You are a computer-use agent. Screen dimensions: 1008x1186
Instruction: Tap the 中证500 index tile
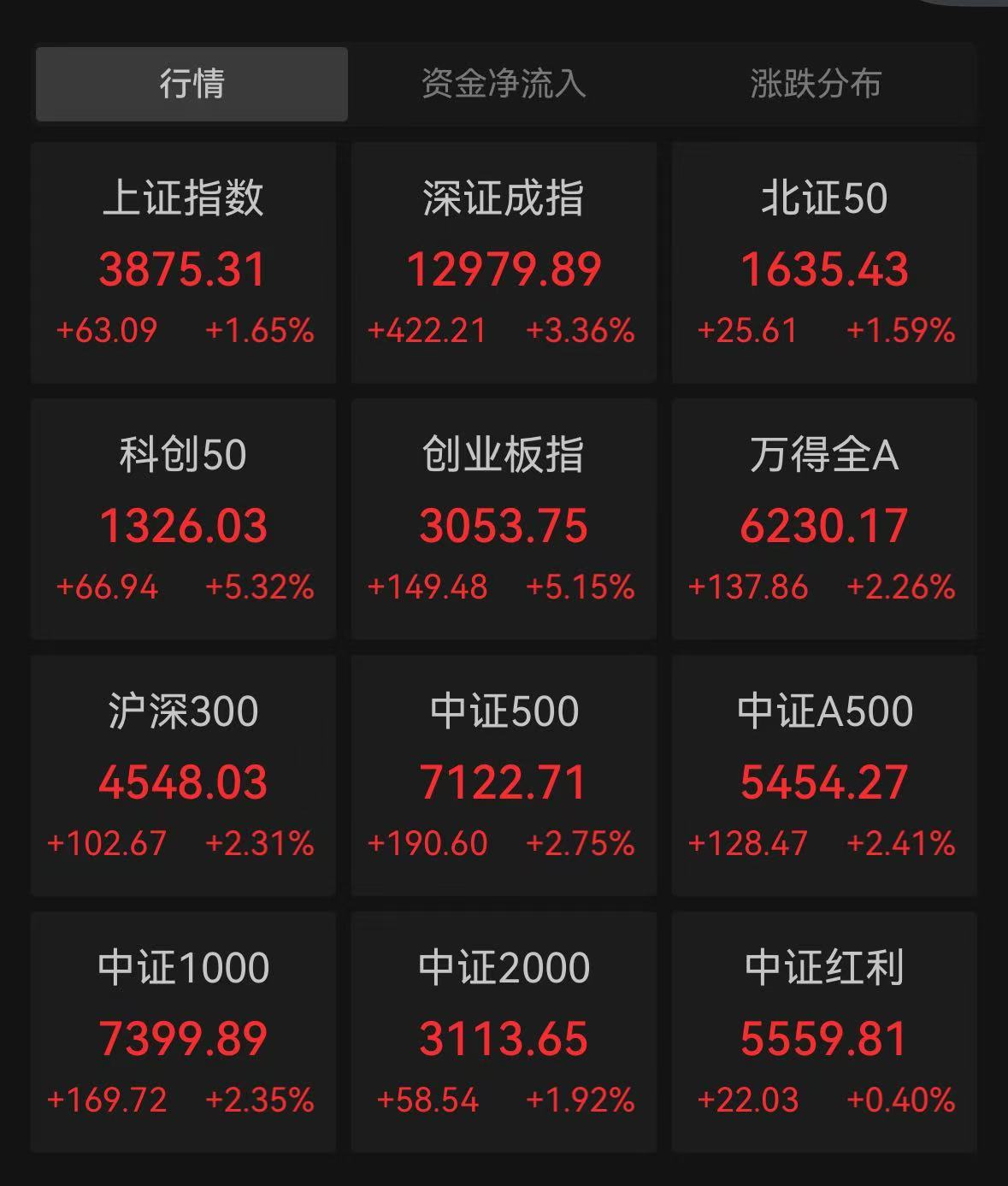coord(504,776)
